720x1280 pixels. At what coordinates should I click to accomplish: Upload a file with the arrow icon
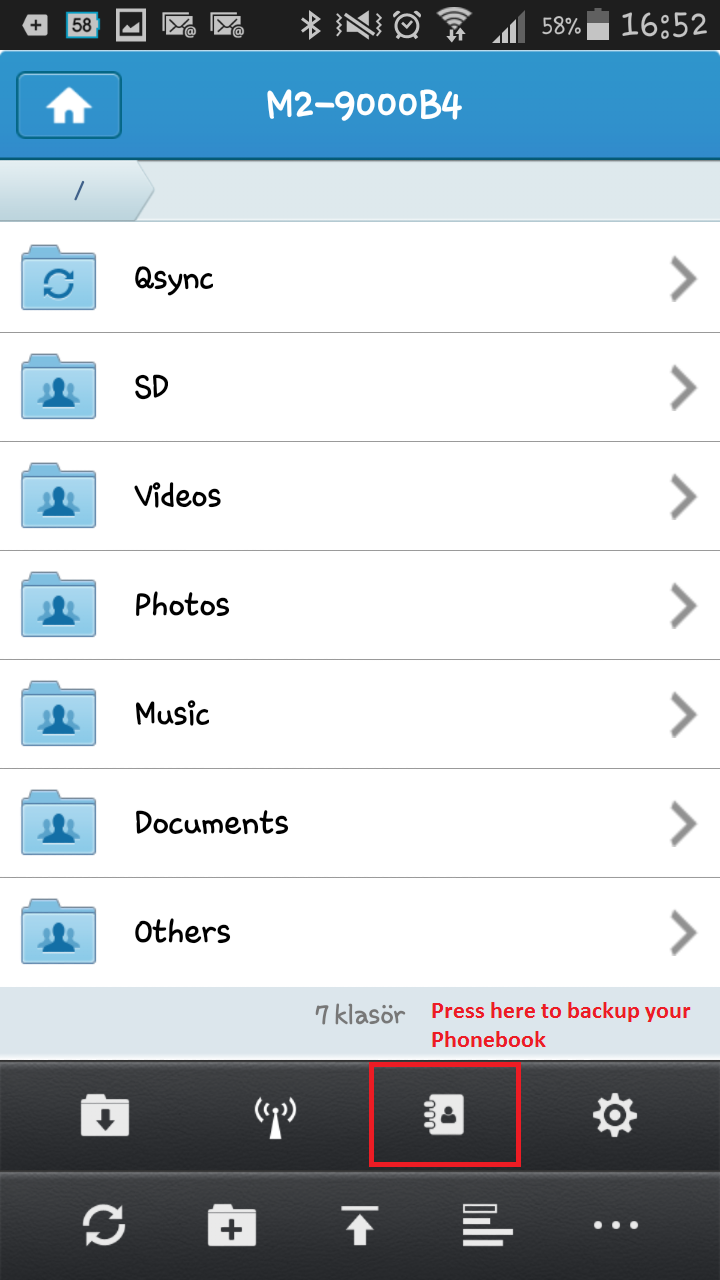[359, 1225]
